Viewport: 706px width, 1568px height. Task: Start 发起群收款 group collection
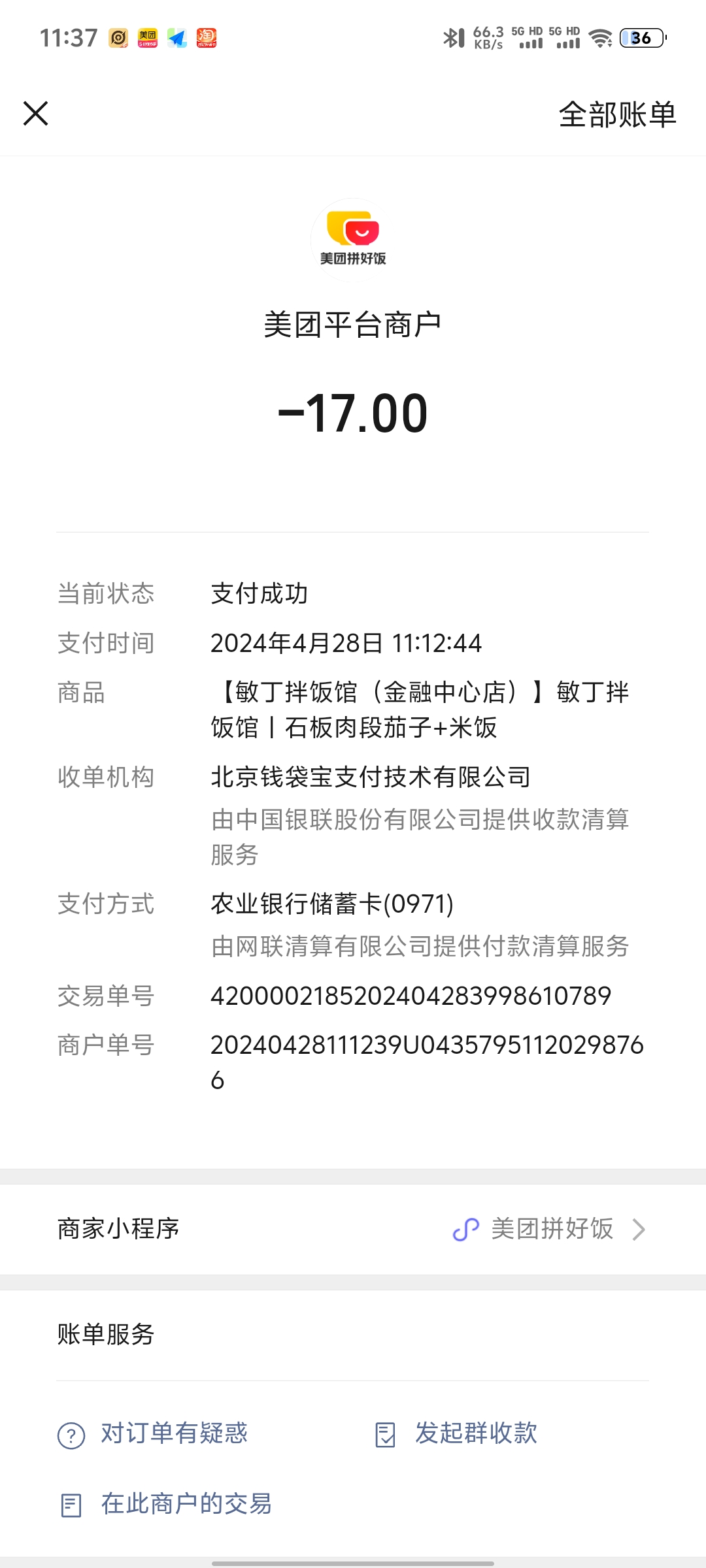(x=475, y=1433)
